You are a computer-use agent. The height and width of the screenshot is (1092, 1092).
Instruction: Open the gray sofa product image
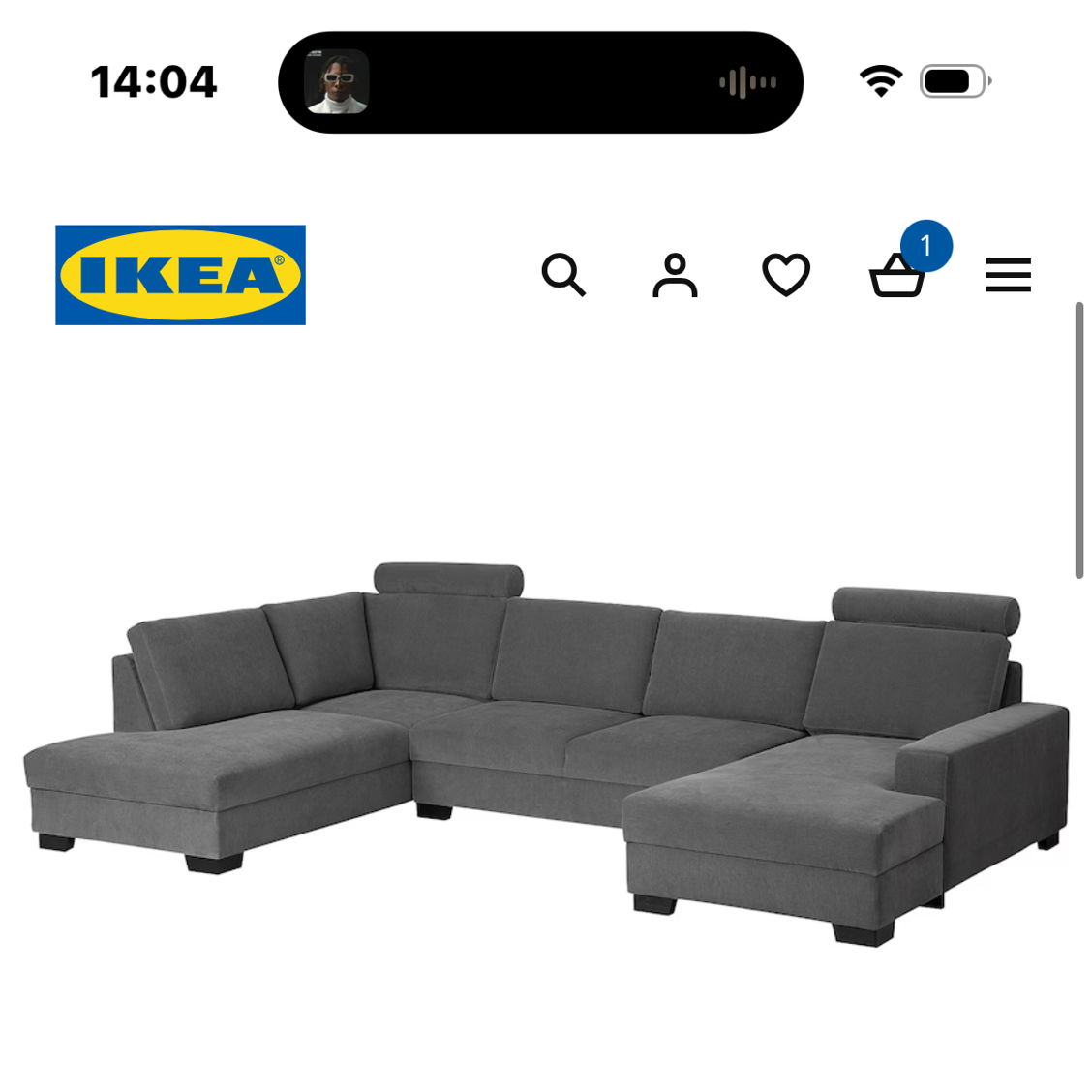(546, 745)
